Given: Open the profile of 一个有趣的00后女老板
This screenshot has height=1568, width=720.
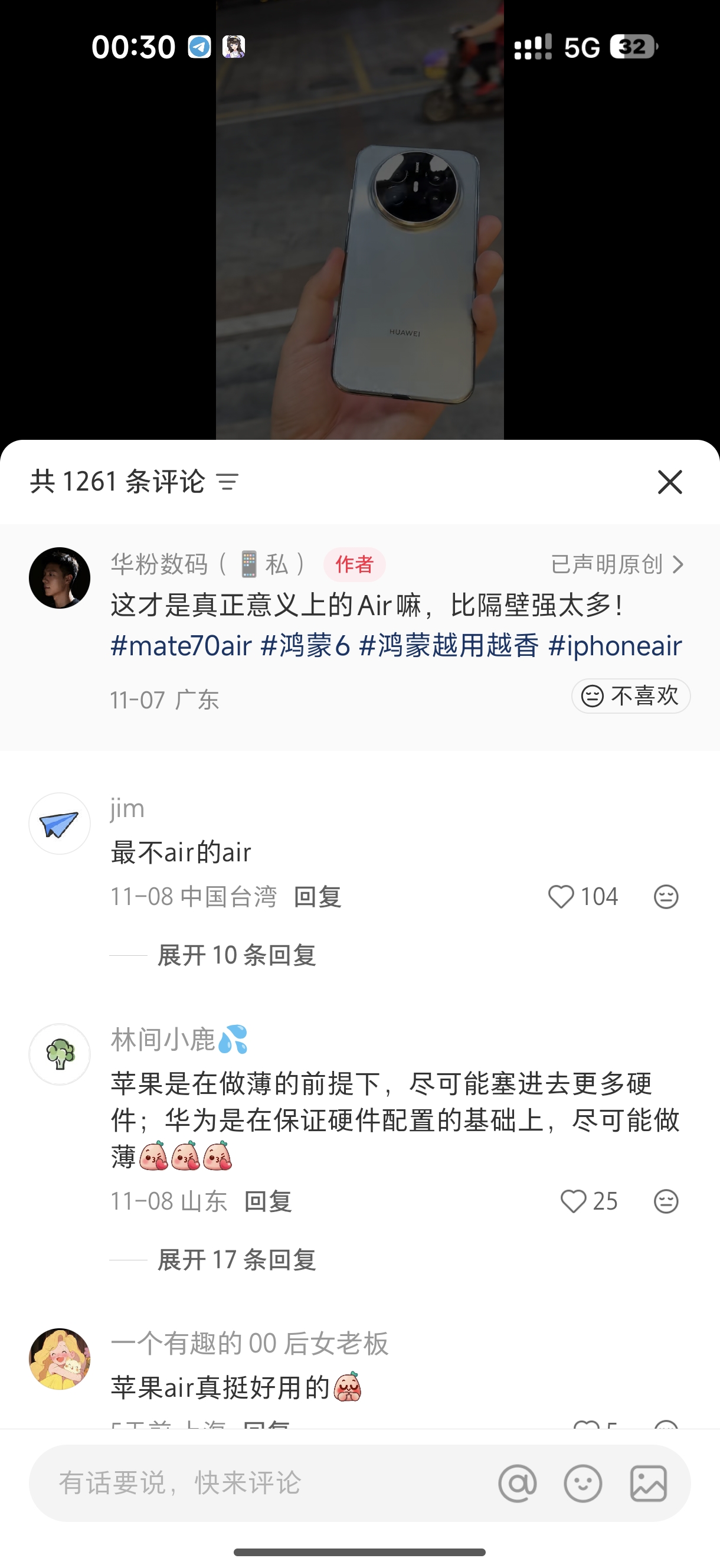Looking at the screenshot, I should [x=60, y=1358].
